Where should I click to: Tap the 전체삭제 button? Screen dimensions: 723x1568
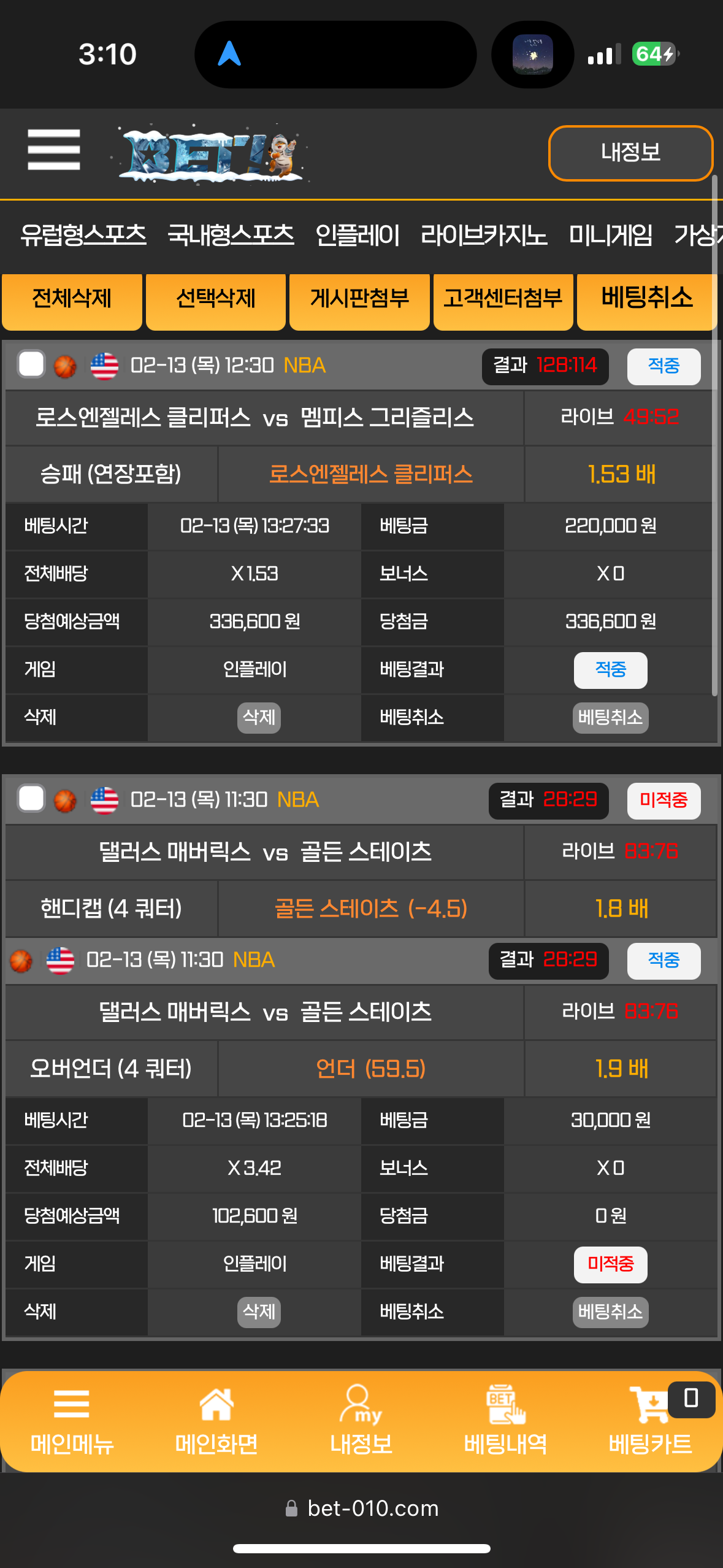point(72,300)
